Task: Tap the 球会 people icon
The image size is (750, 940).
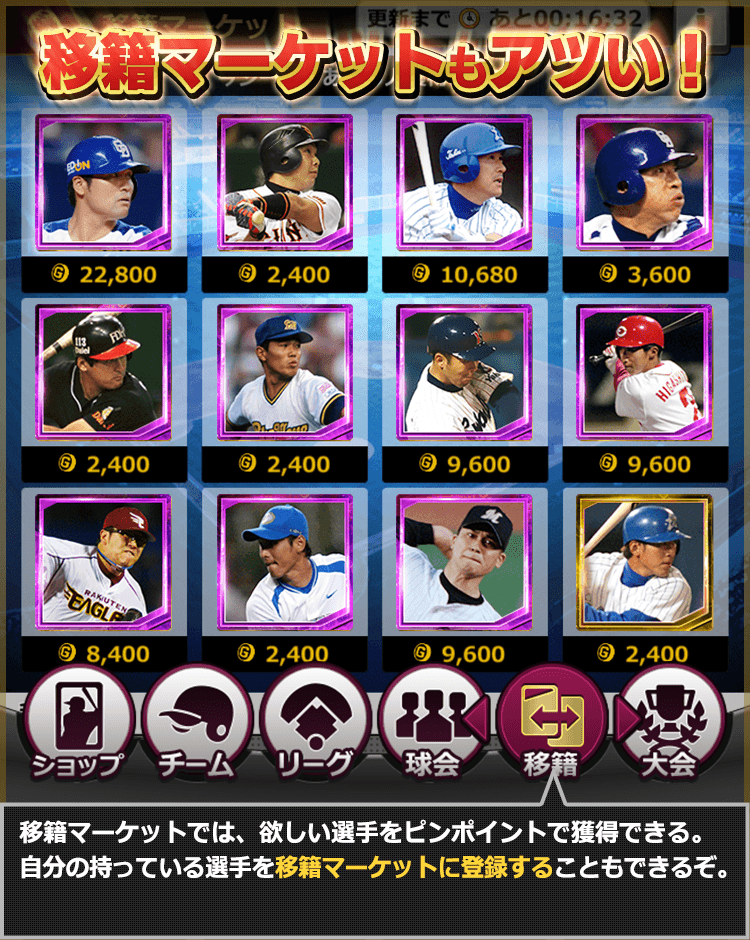Action: point(435,715)
